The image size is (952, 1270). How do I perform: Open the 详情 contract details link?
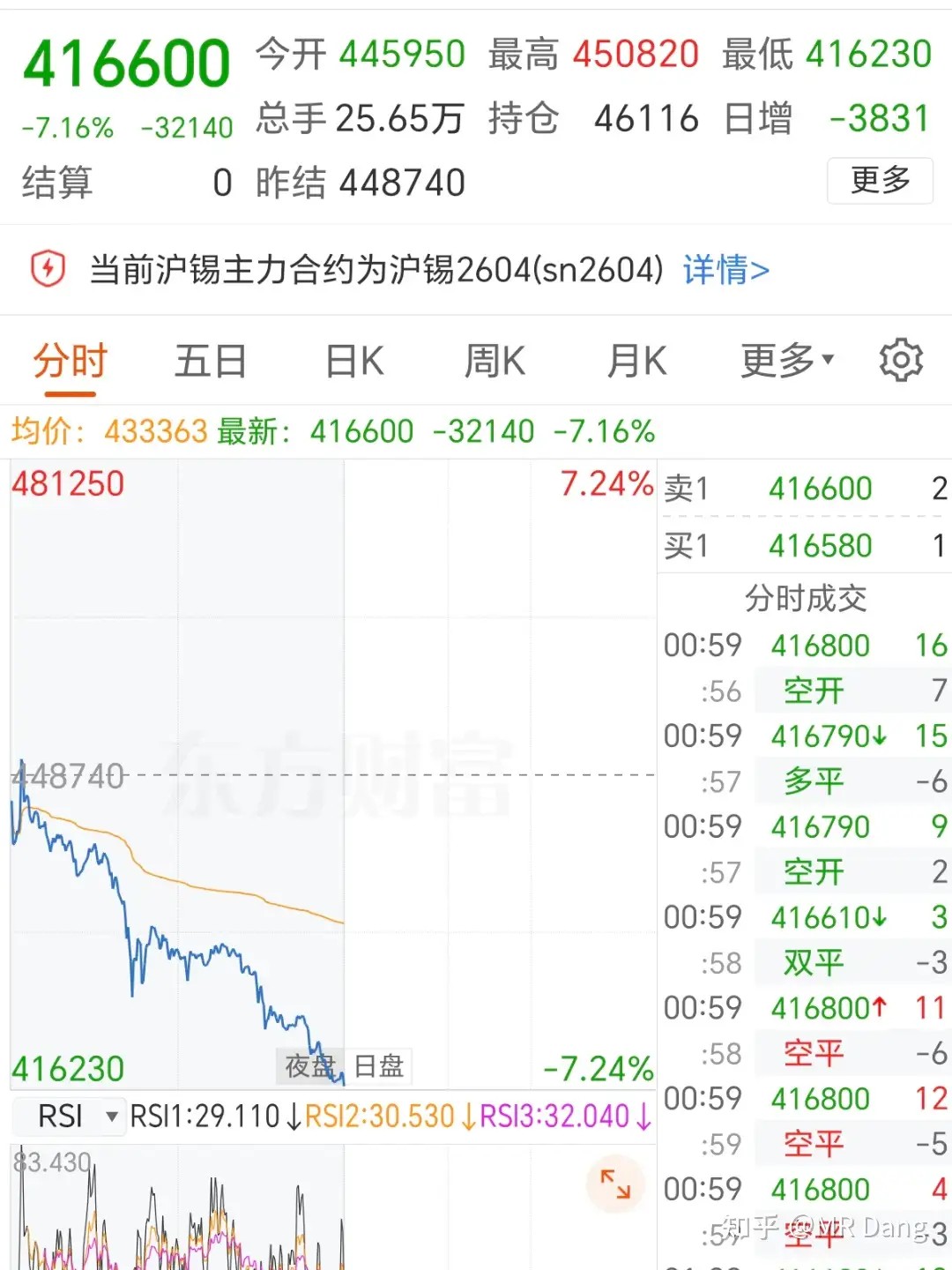tap(725, 269)
